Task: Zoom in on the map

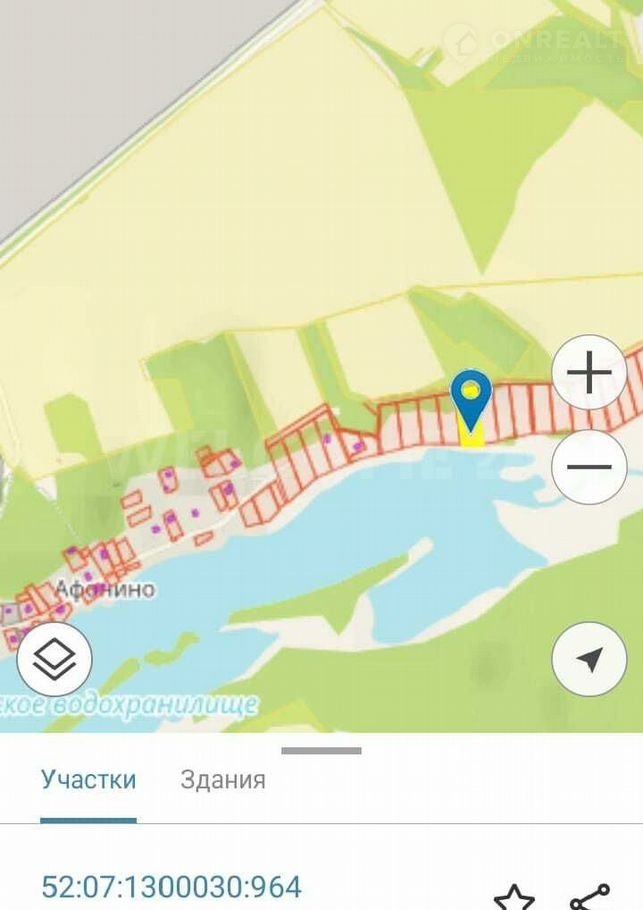Action: (589, 373)
